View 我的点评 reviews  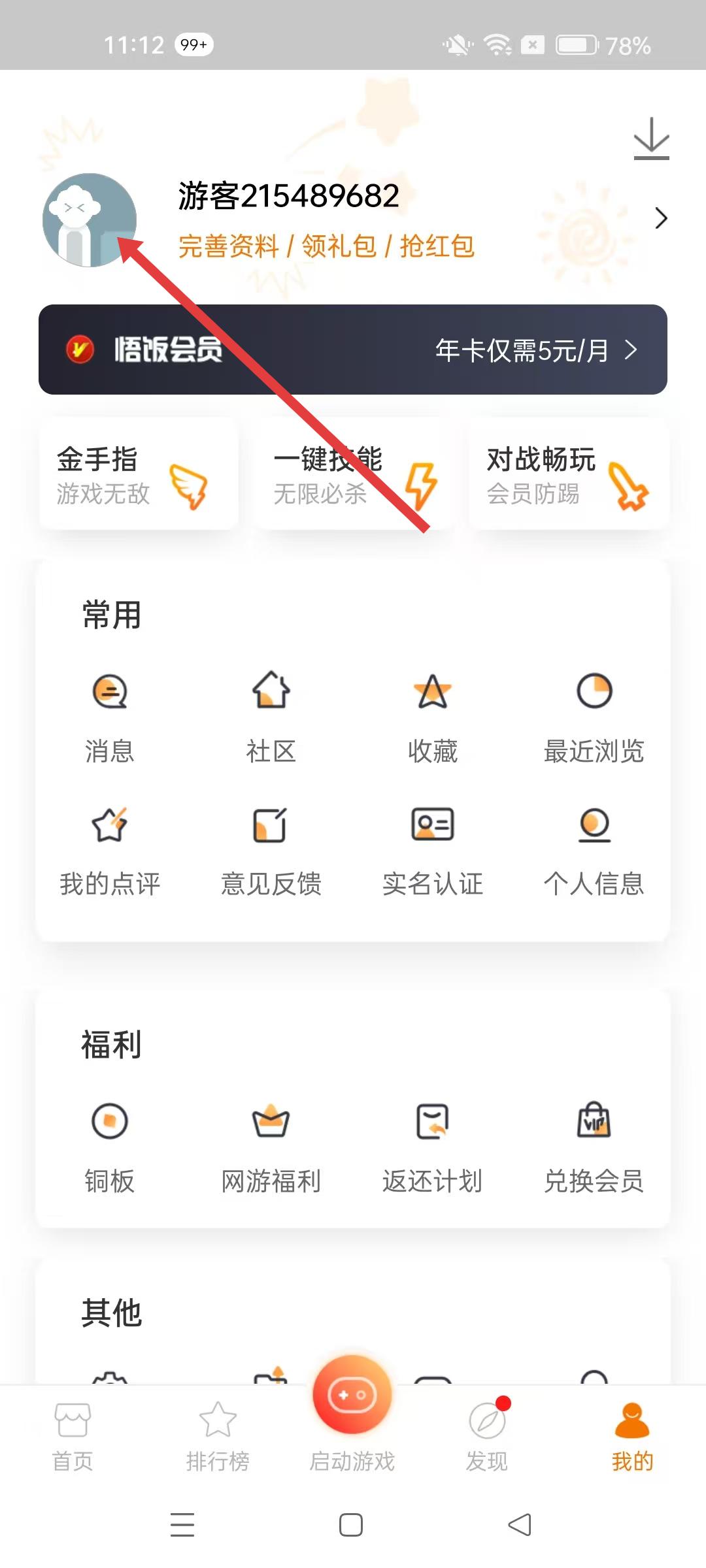(x=110, y=849)
